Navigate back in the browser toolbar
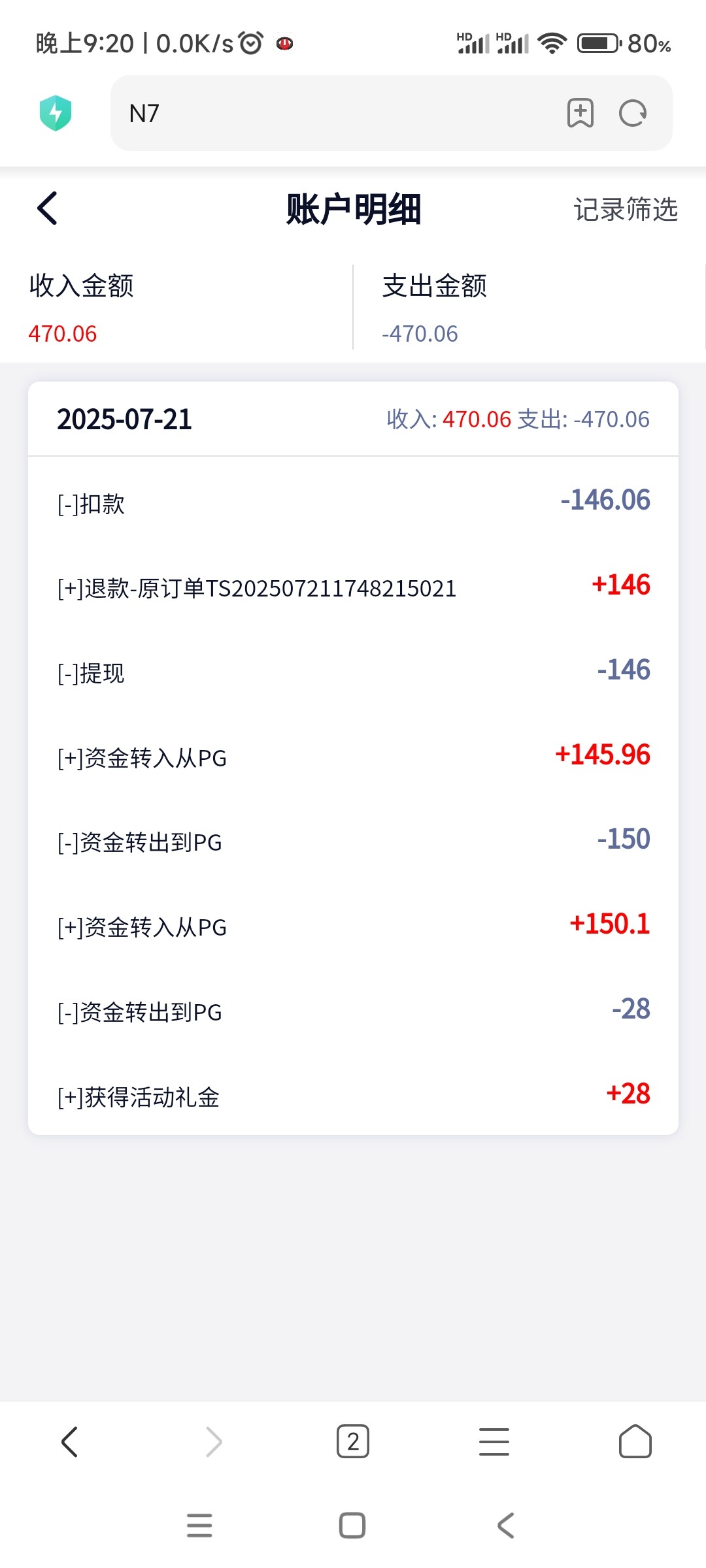 [70, 1442]
